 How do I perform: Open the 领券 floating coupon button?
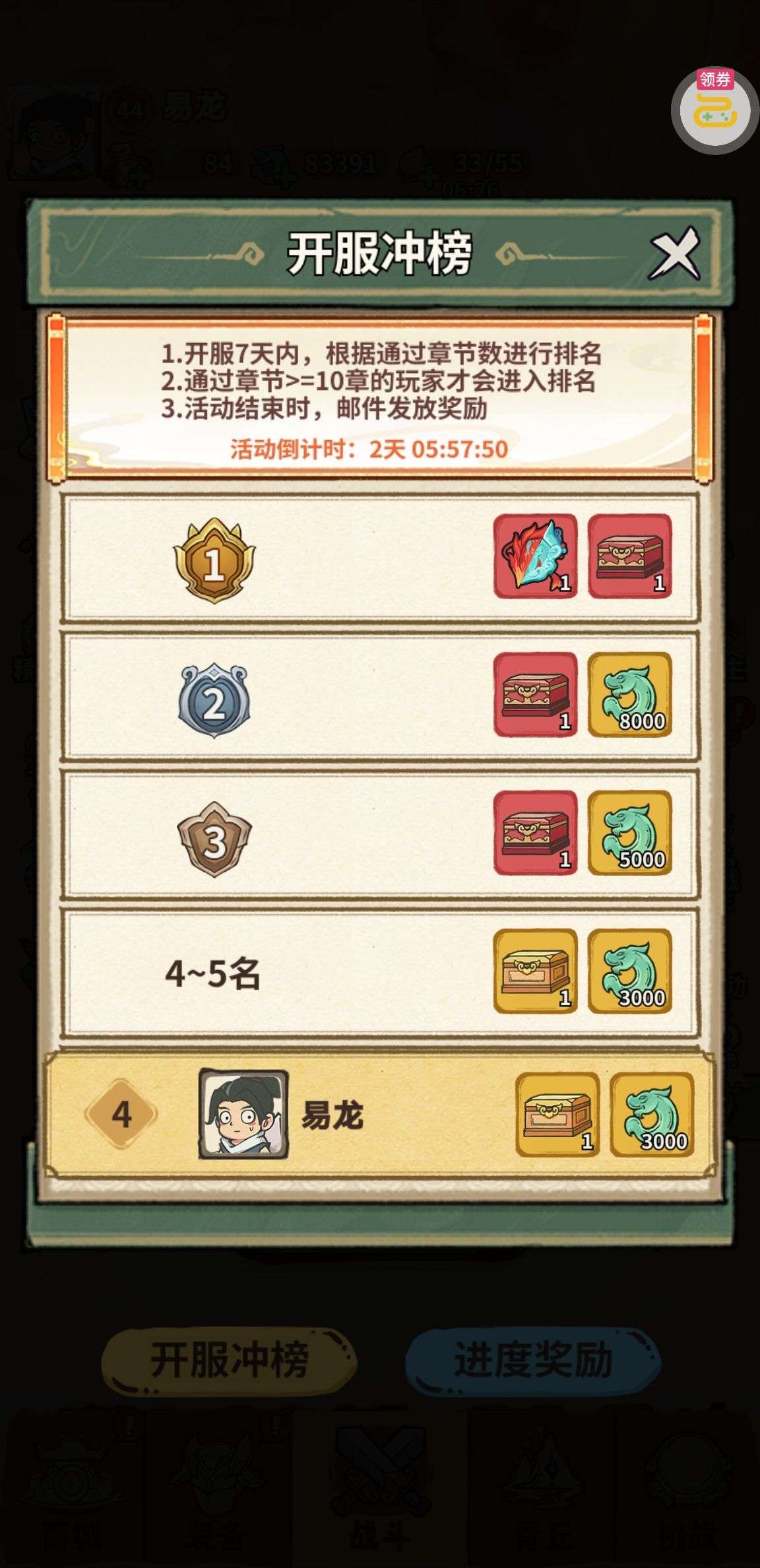coord(714,110)
